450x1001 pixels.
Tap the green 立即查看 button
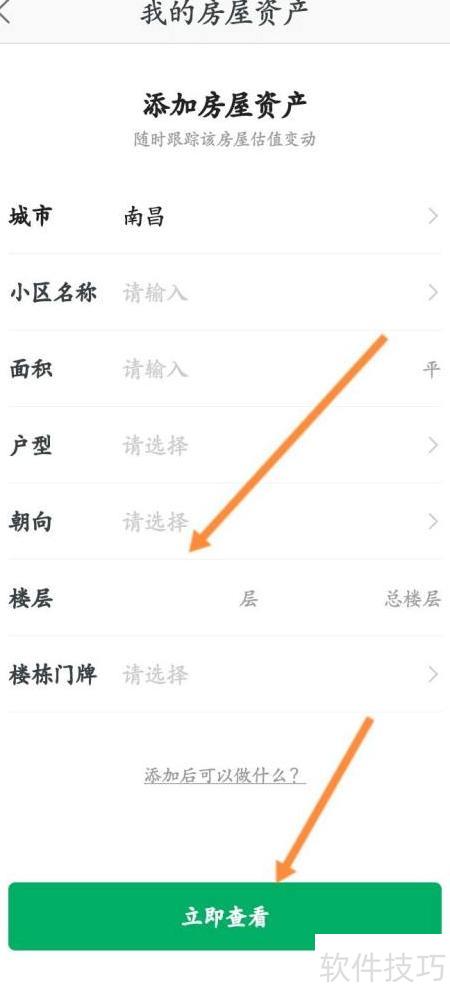pos(225,917)
